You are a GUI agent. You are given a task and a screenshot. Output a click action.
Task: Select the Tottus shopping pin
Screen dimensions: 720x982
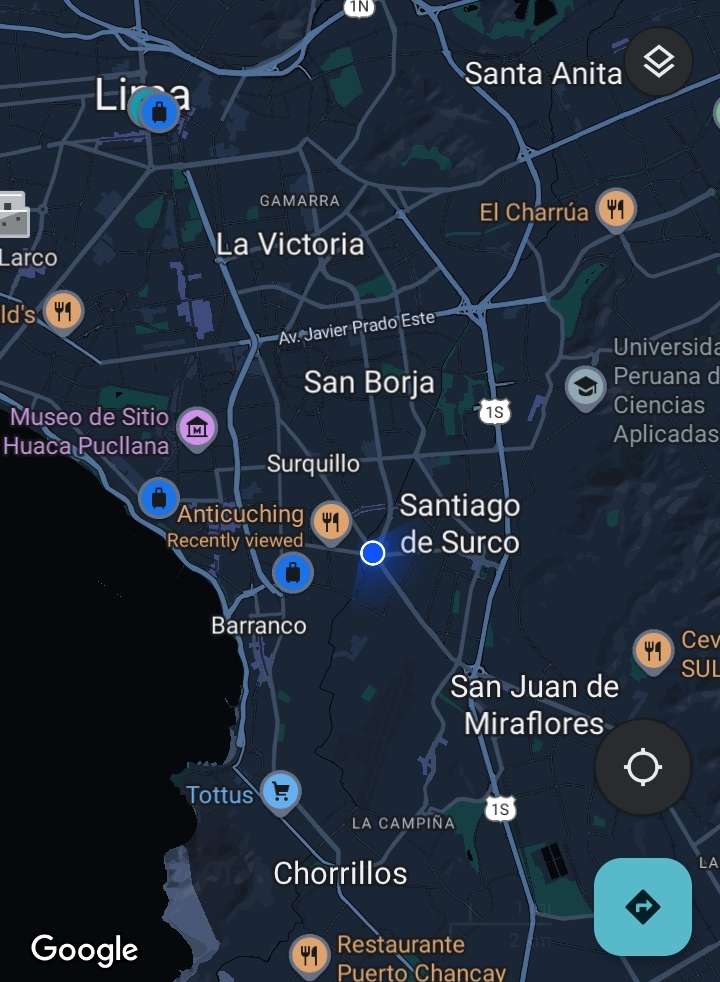click(x=281, y=792)
